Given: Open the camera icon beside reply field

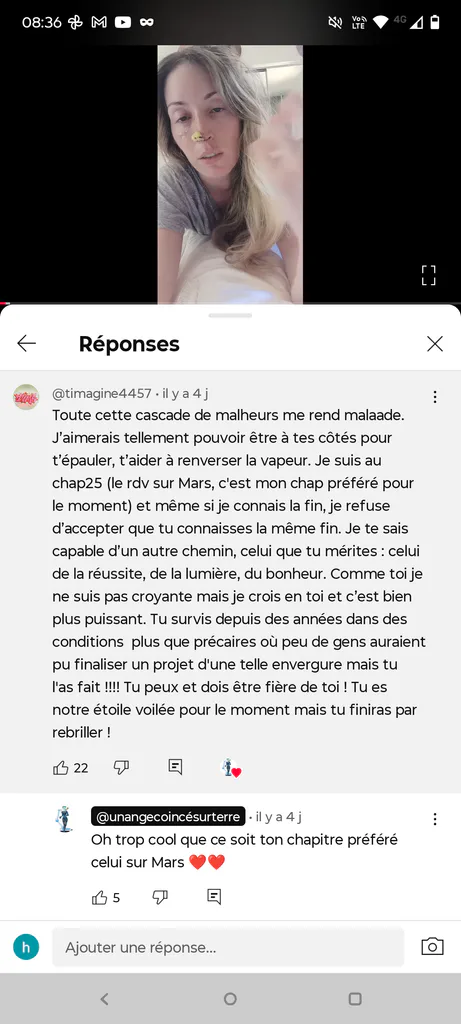Looking at the screenshot, I should tap(432, 946).
